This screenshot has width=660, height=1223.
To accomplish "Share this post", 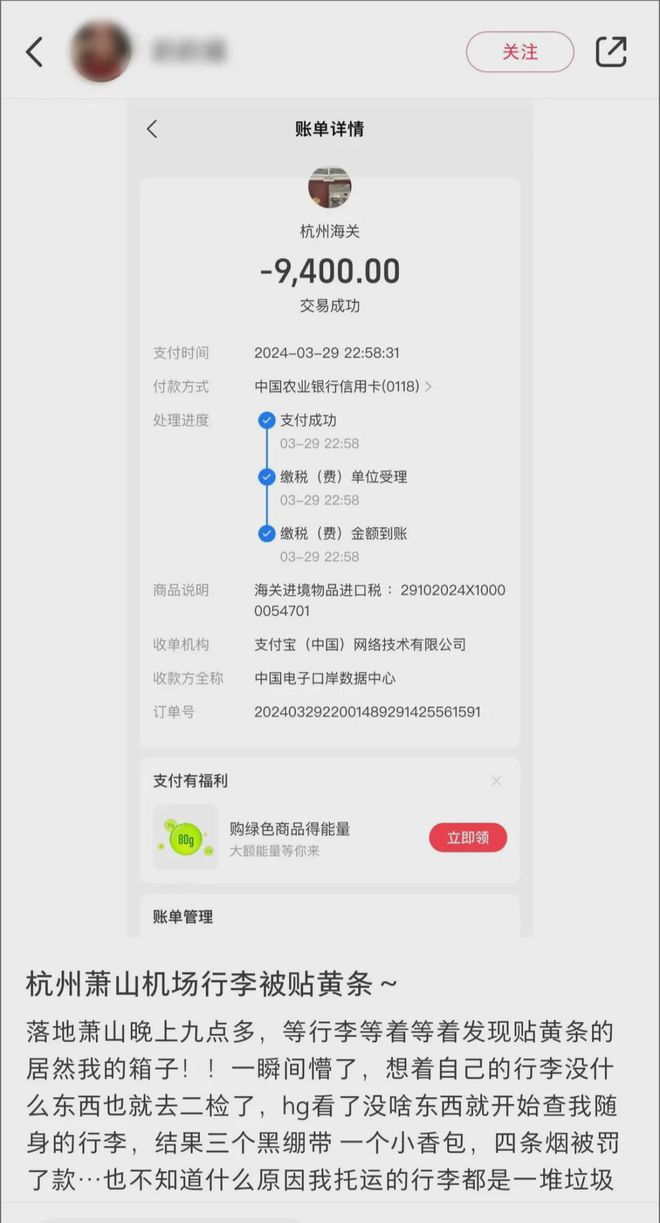I will [611, 52].
